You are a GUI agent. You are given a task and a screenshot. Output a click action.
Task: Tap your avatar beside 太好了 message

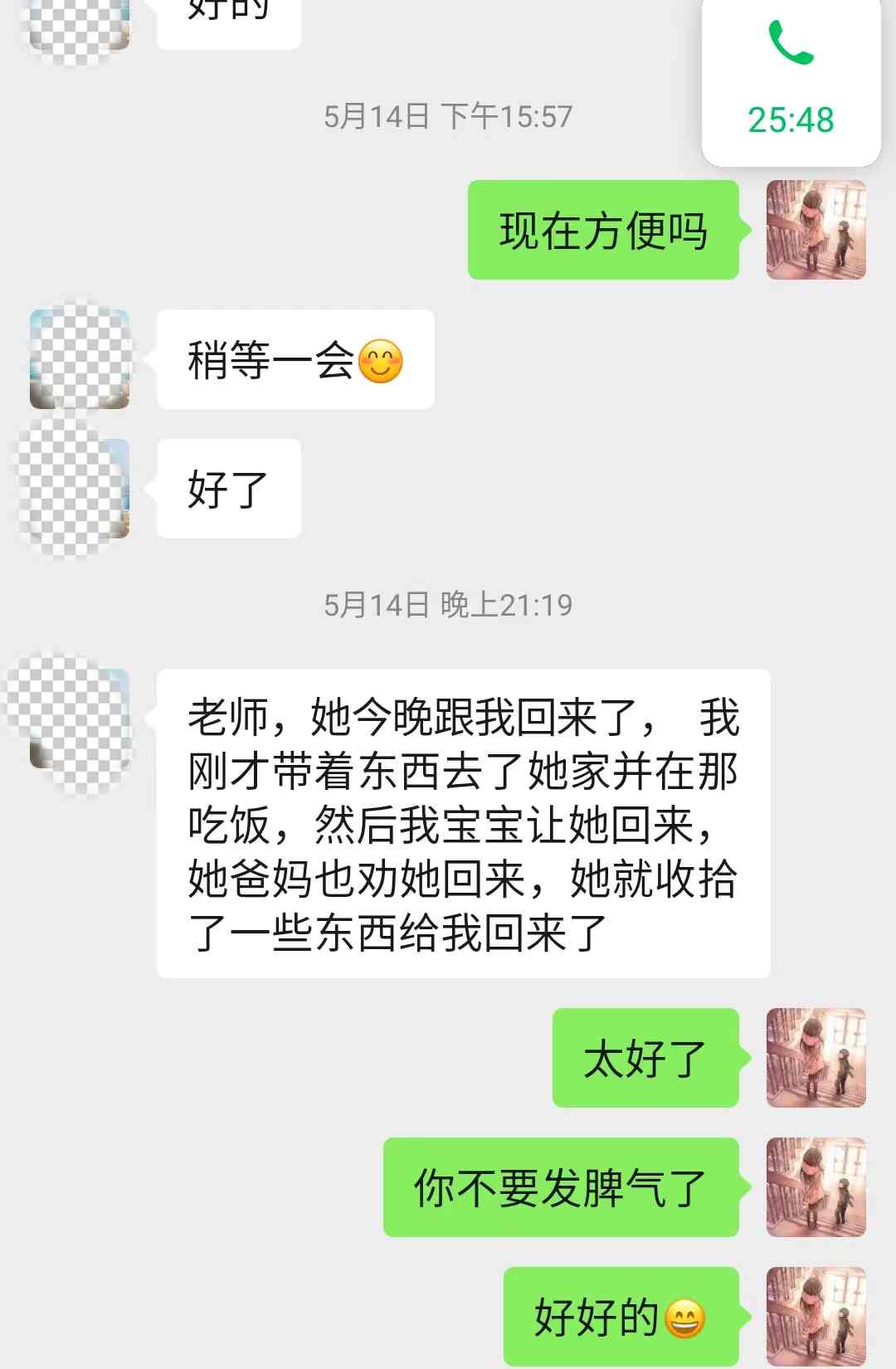point(815,1056)
